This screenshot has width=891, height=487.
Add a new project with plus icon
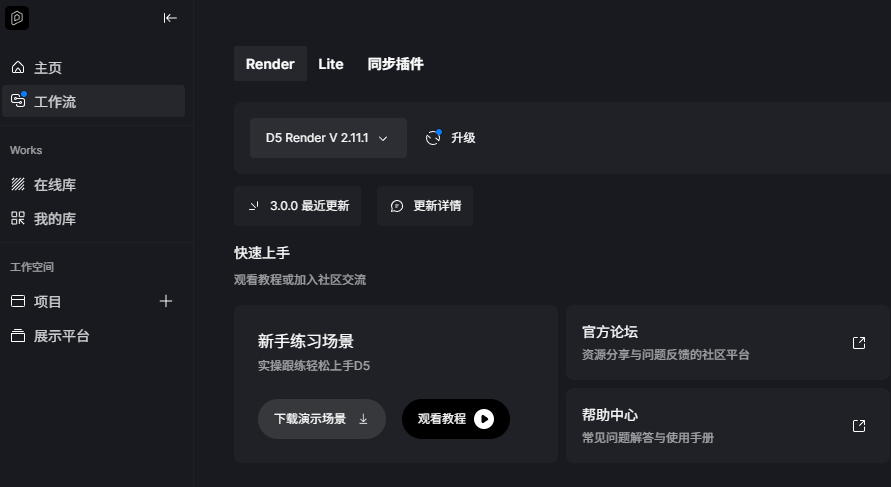coord(166,301)
